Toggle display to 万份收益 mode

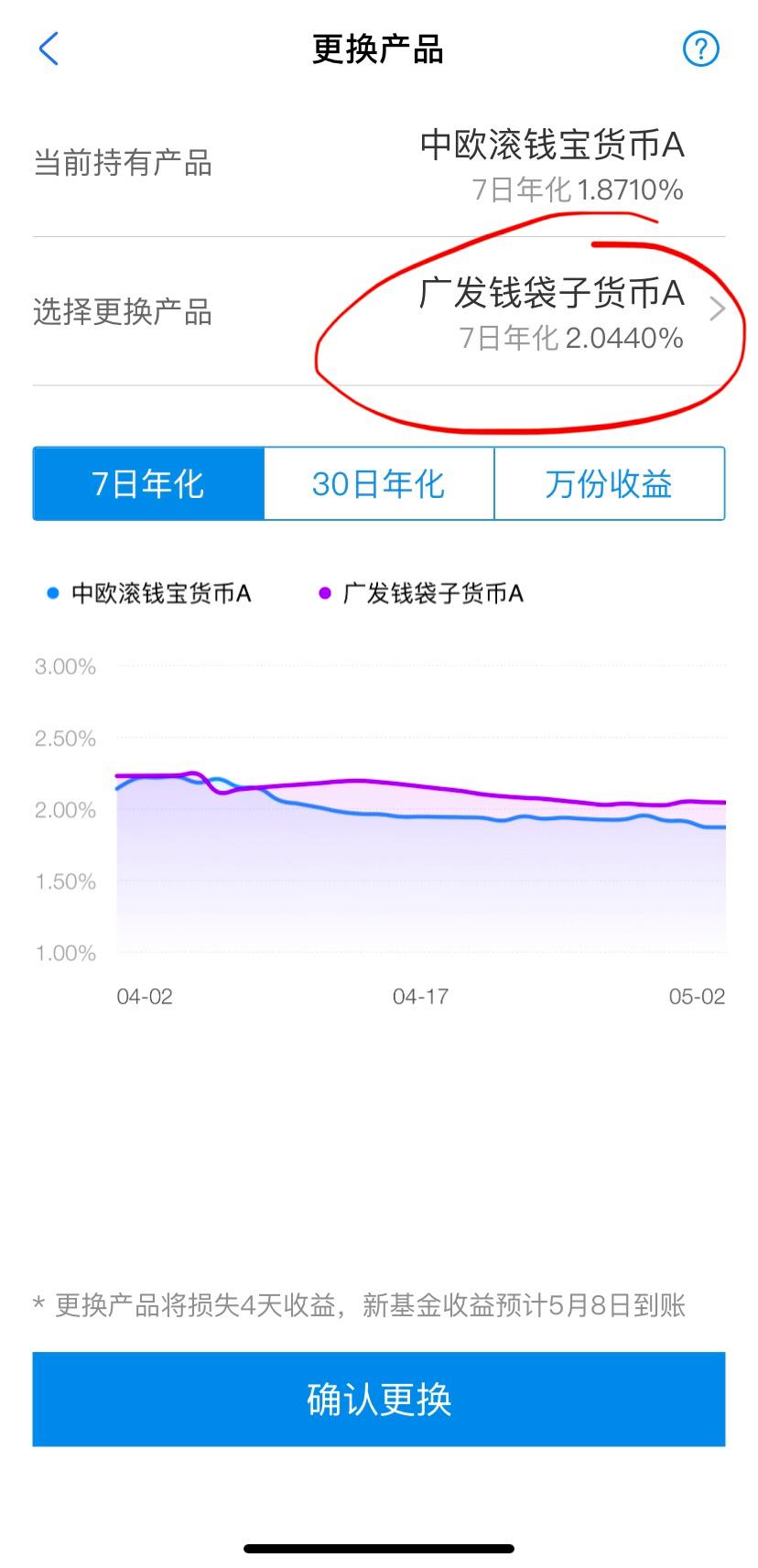[x=608, y=483]
